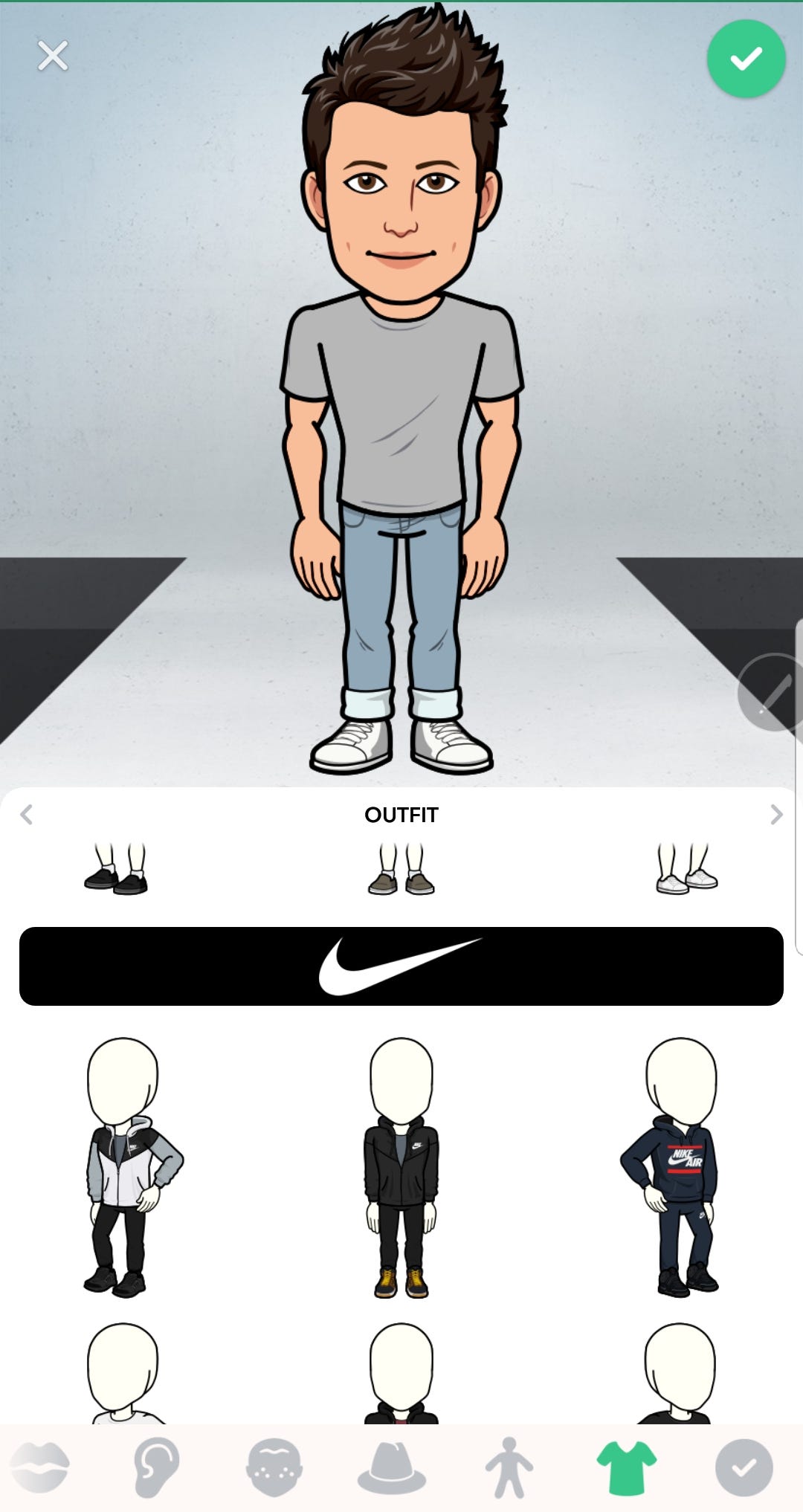Select the green shirt outfit tab
803x1512 pixels.
627,1467
